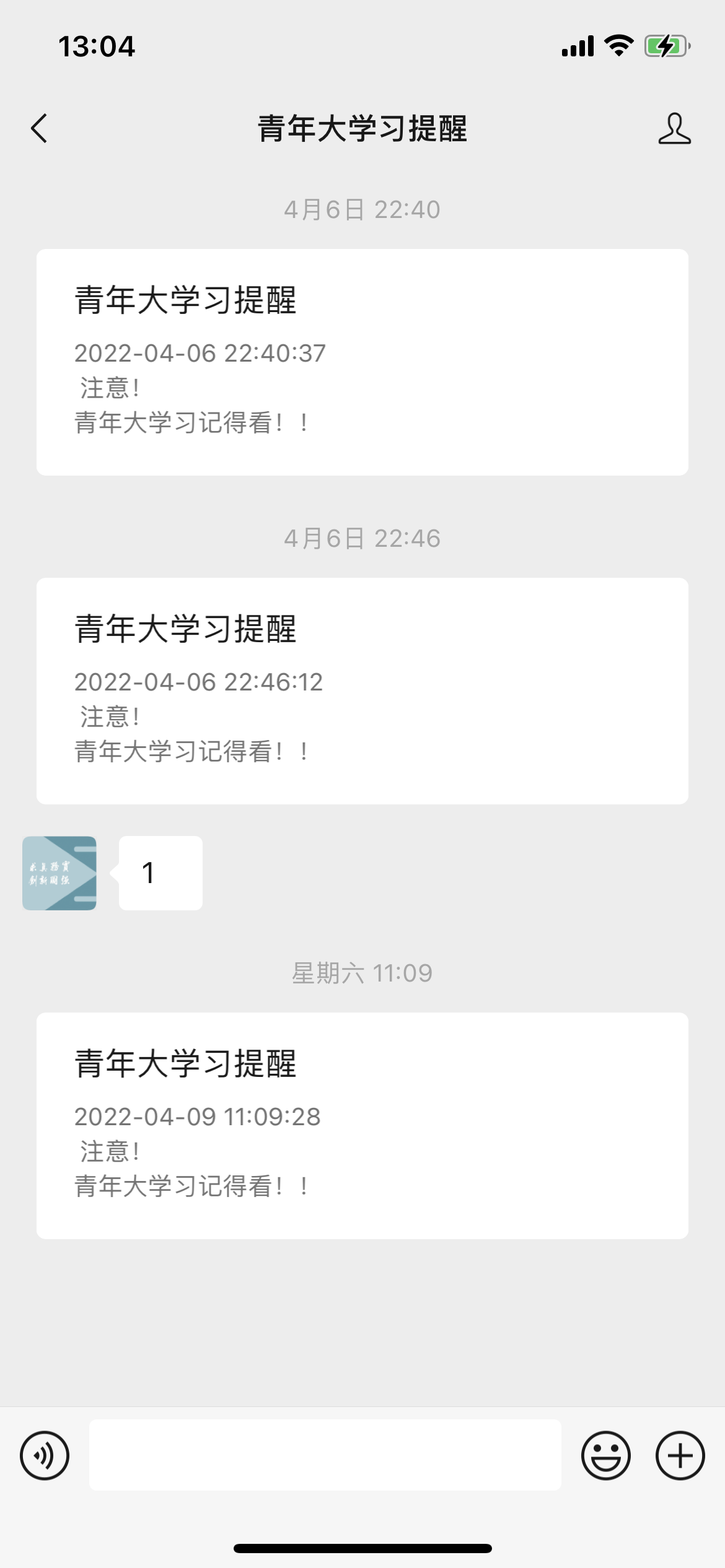Viewport: 725px width, 1568px height.
Task: Switch to voice input mode
Action: point(45,1455)
